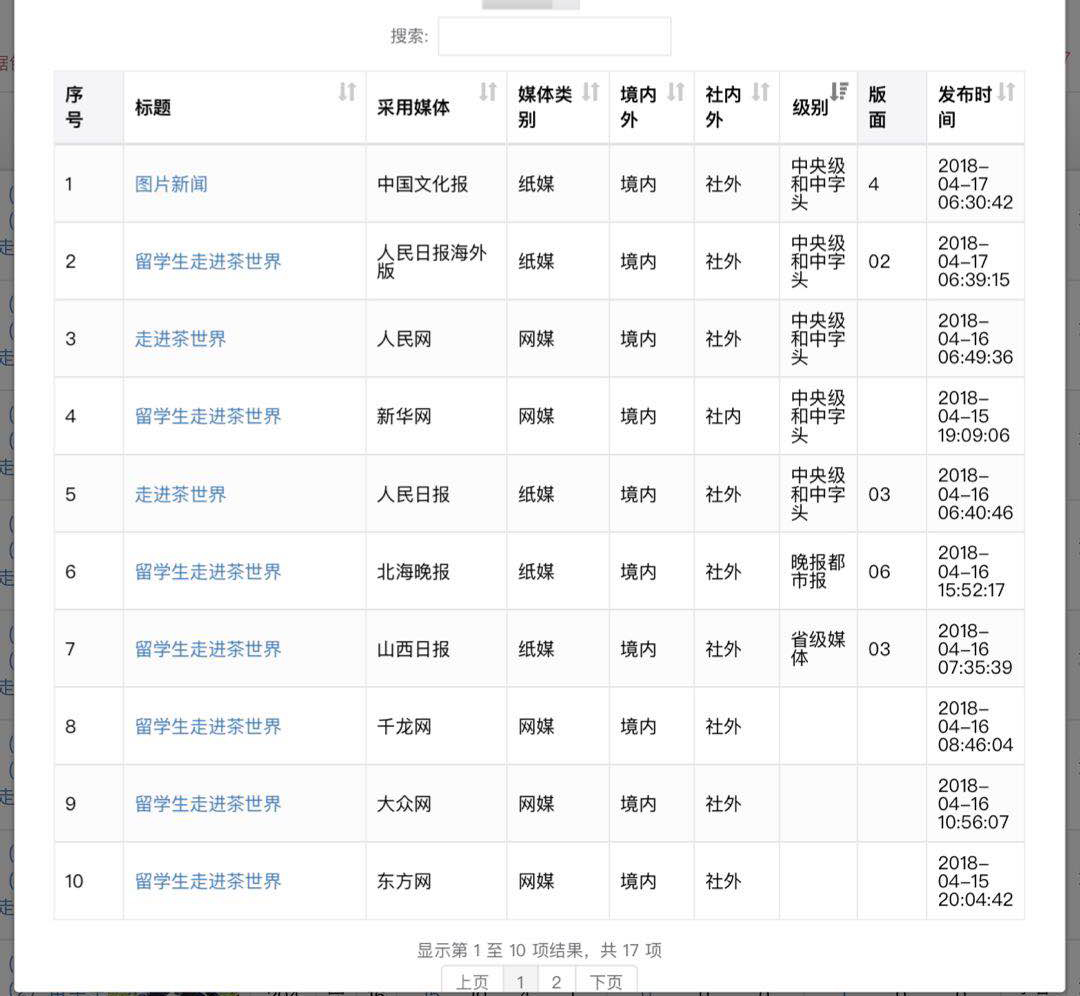Go to next page with 下页

(x=605, y=981)
